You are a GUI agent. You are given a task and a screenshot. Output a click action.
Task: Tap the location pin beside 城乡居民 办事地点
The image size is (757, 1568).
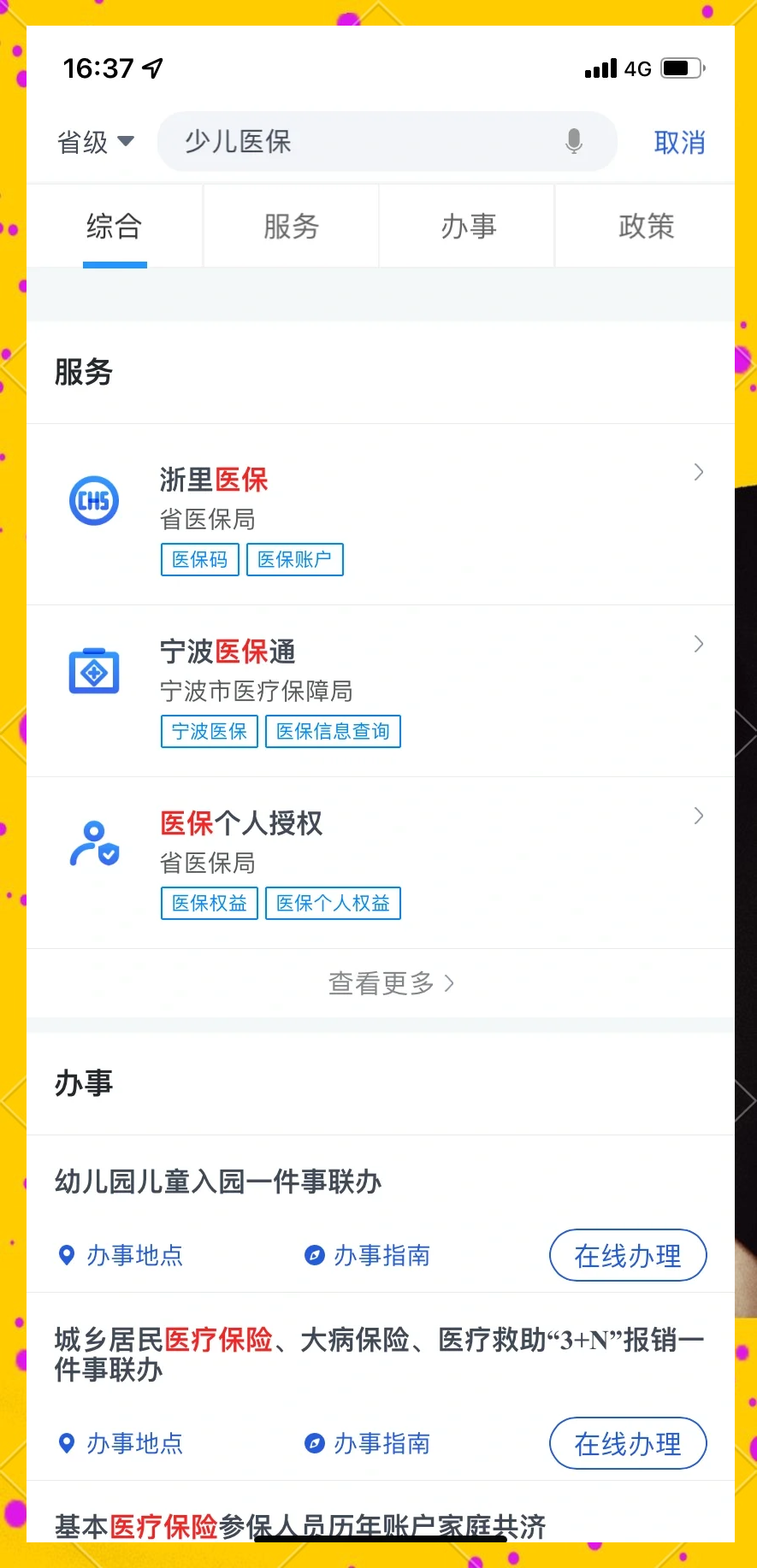coord(68,1443)
